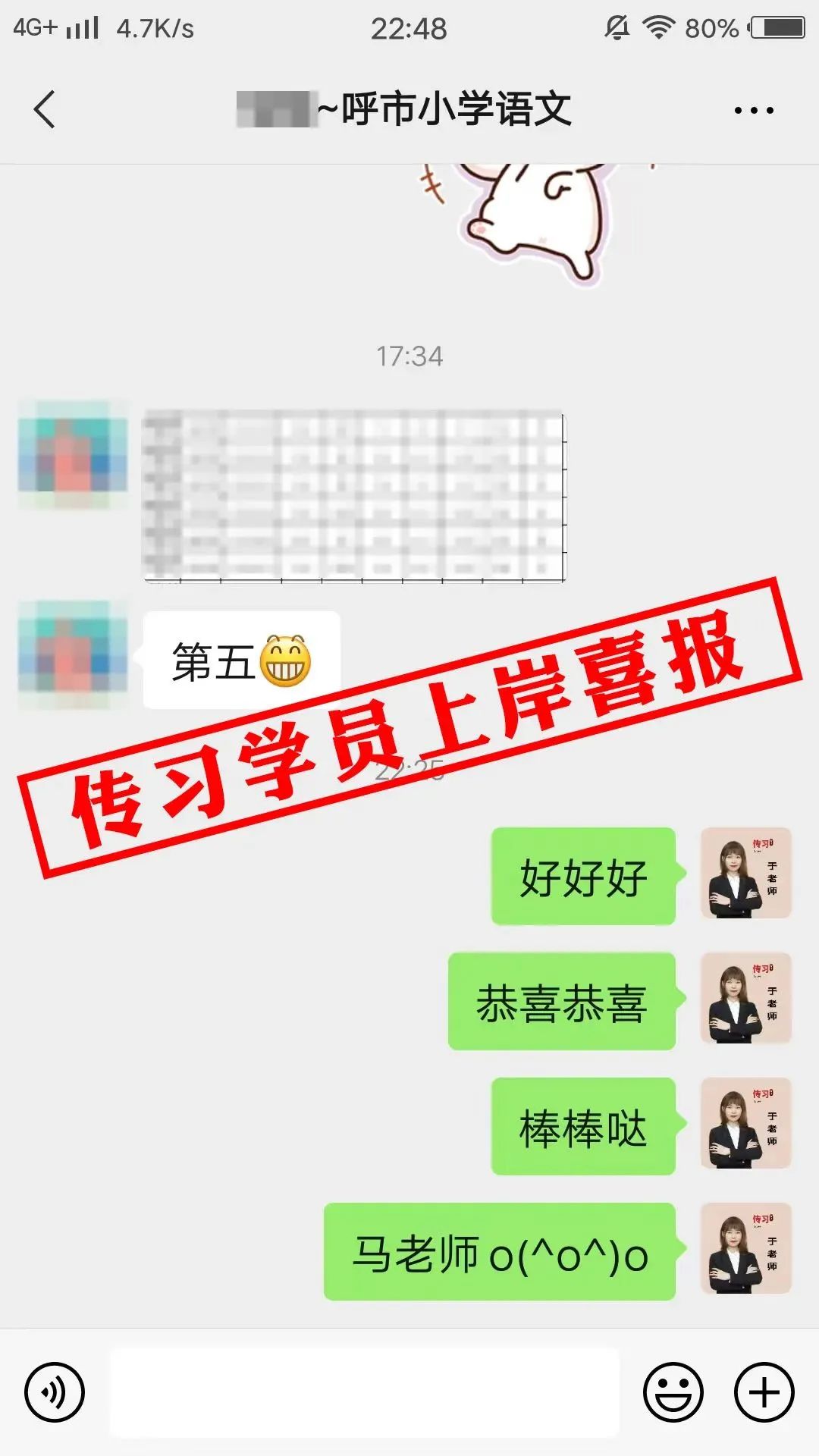Open sender's avatar beside the 第五 message
819x1456 pixels.
pyautogui.click(x=74, y=656)
